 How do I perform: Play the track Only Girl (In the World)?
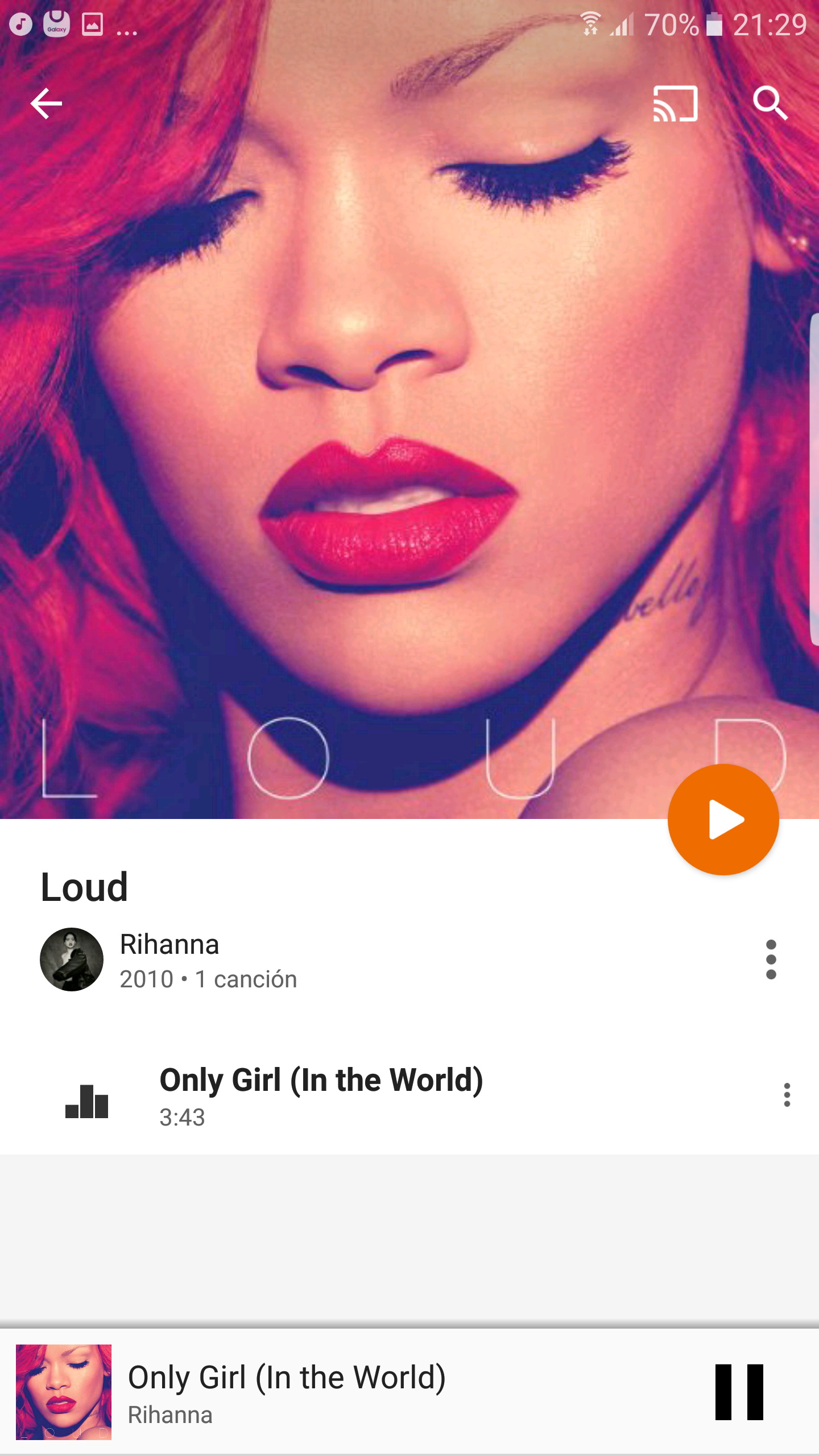pyautogui.click(x=321, y=1095)
